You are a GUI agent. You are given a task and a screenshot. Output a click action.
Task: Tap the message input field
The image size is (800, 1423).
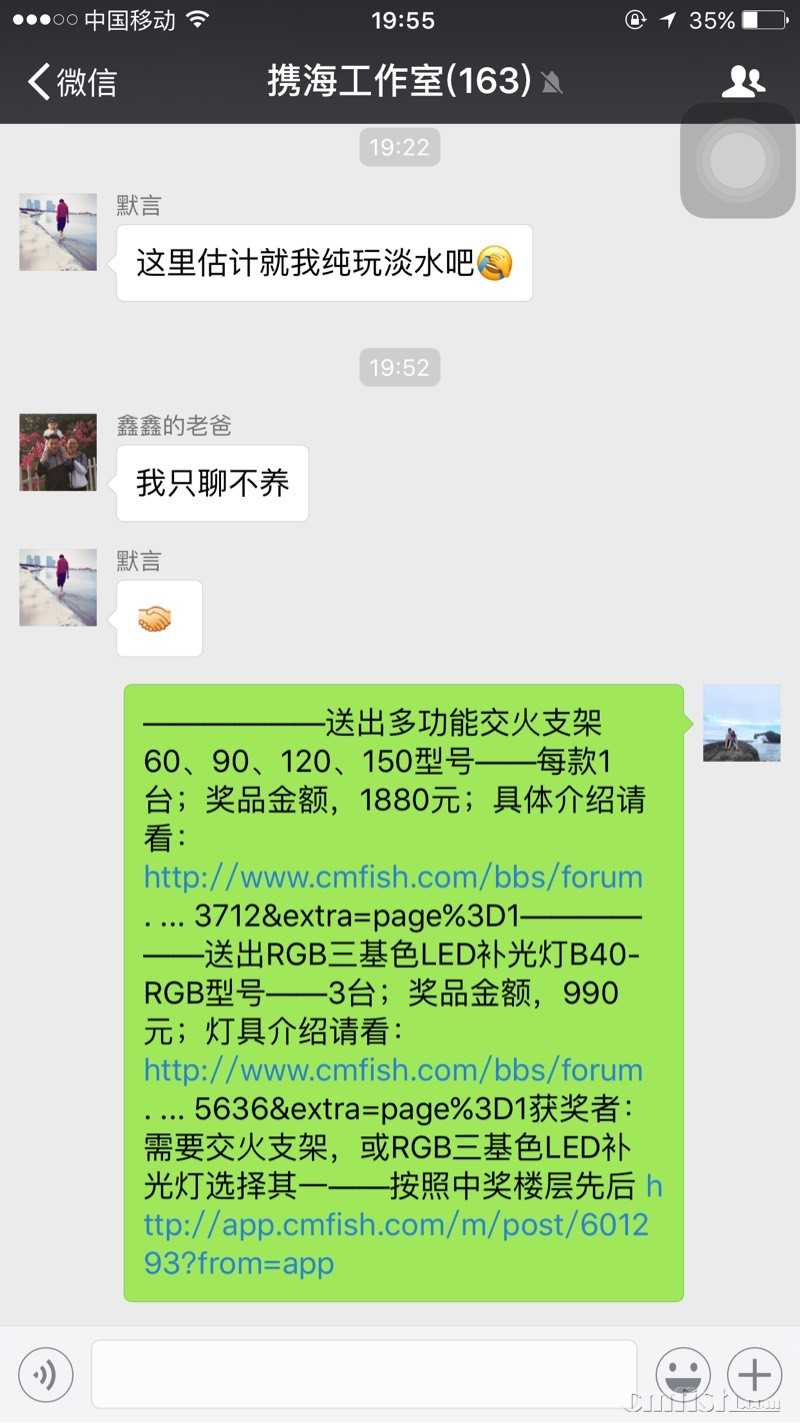pos(365,1374)
